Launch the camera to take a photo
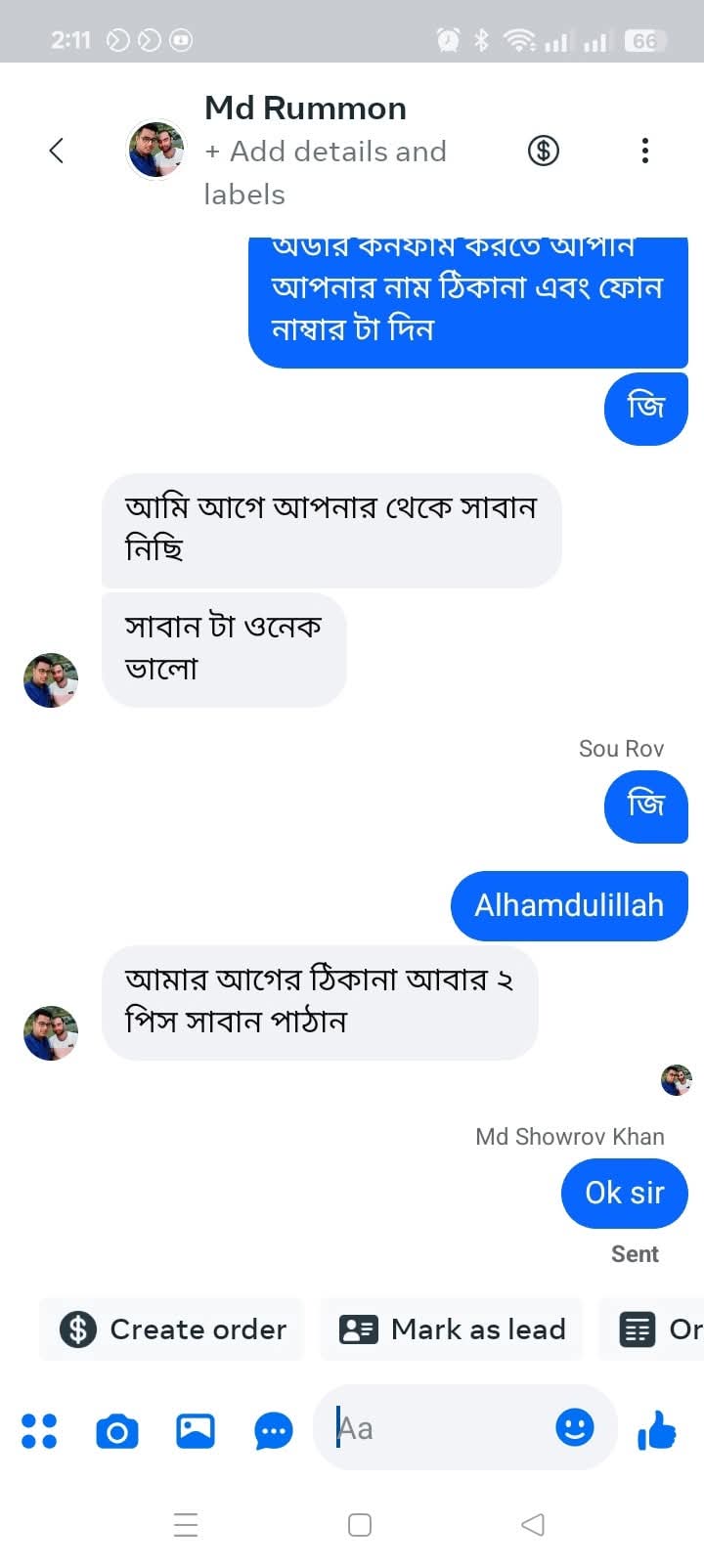This screenshot has width=704, height=1568. coord(117,1431)
